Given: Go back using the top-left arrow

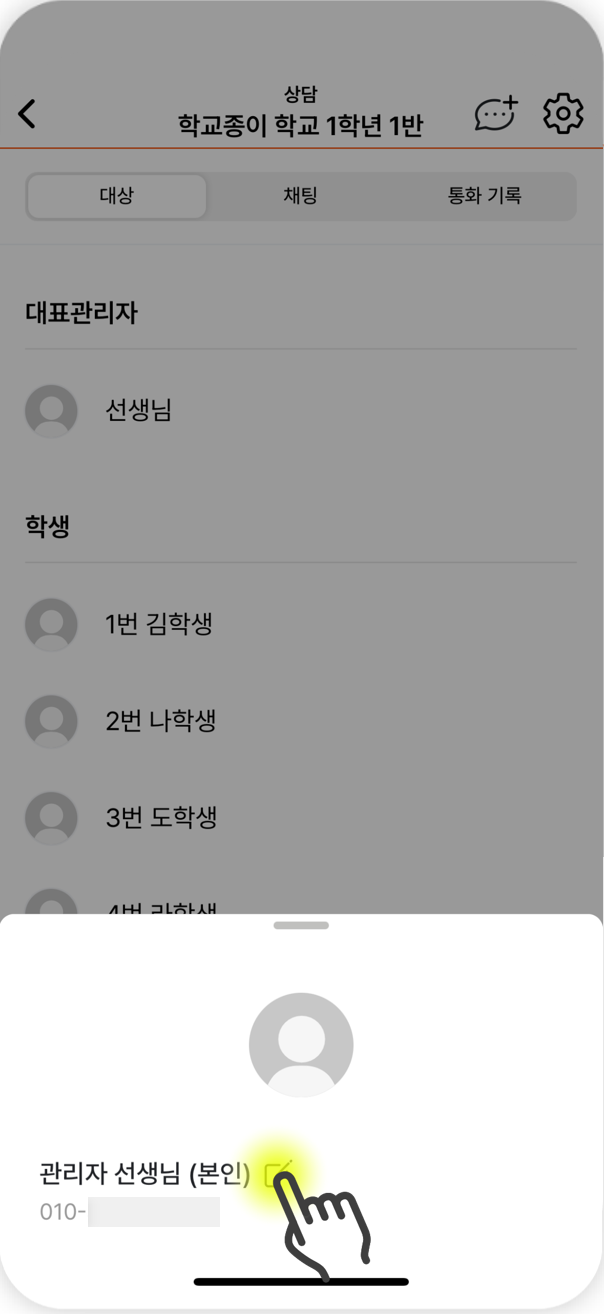Looking at the screenshot, I should (x=27, y=114).
